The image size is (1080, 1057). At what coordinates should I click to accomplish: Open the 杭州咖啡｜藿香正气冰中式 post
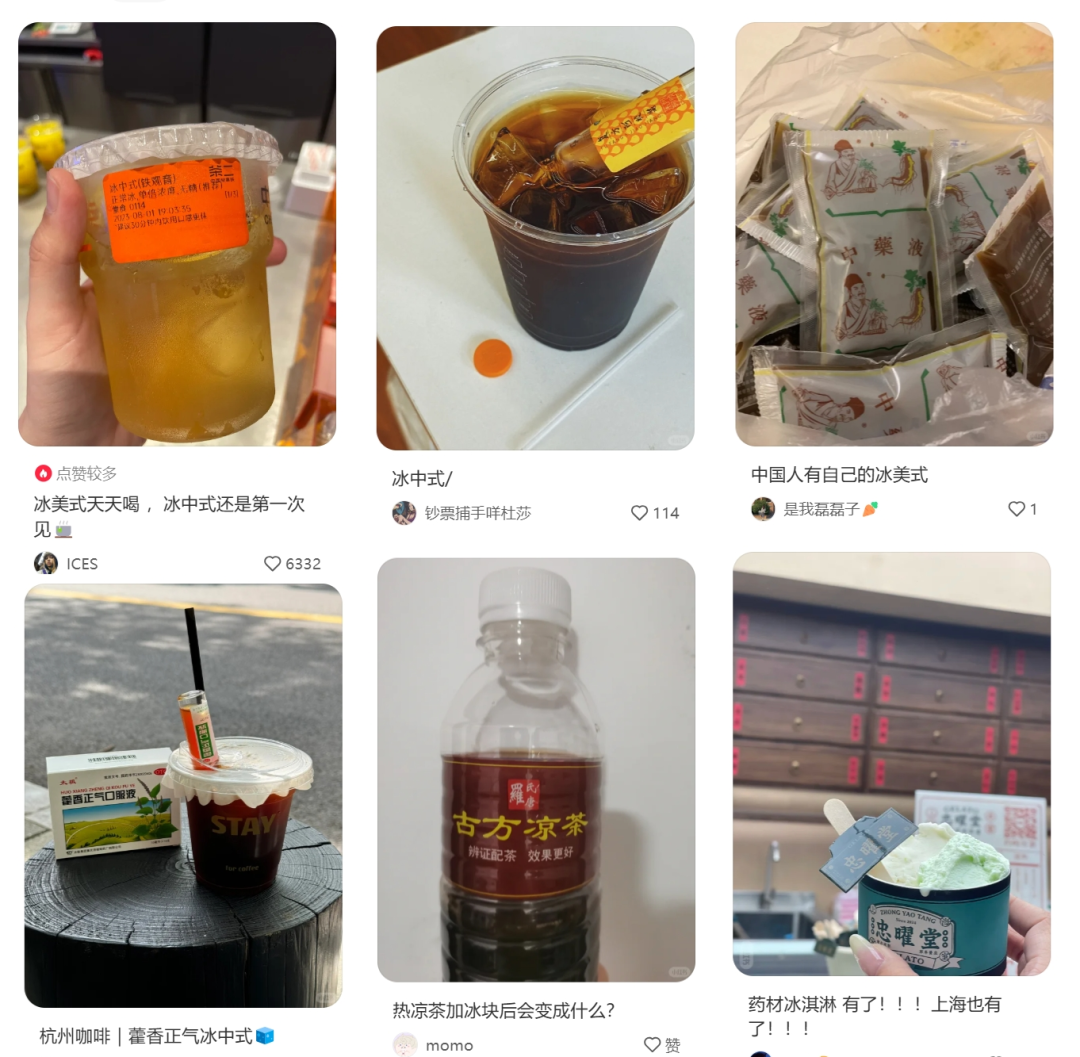(x=183, y=795)
